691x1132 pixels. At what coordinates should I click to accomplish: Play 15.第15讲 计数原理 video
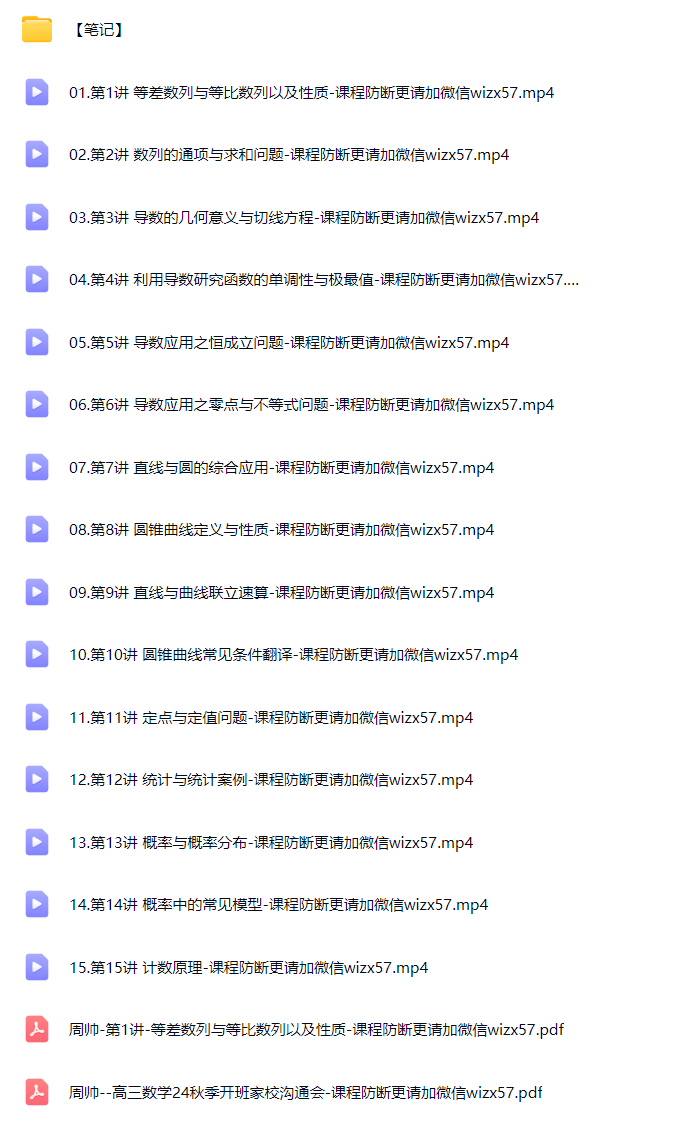[x=248, y=967]
